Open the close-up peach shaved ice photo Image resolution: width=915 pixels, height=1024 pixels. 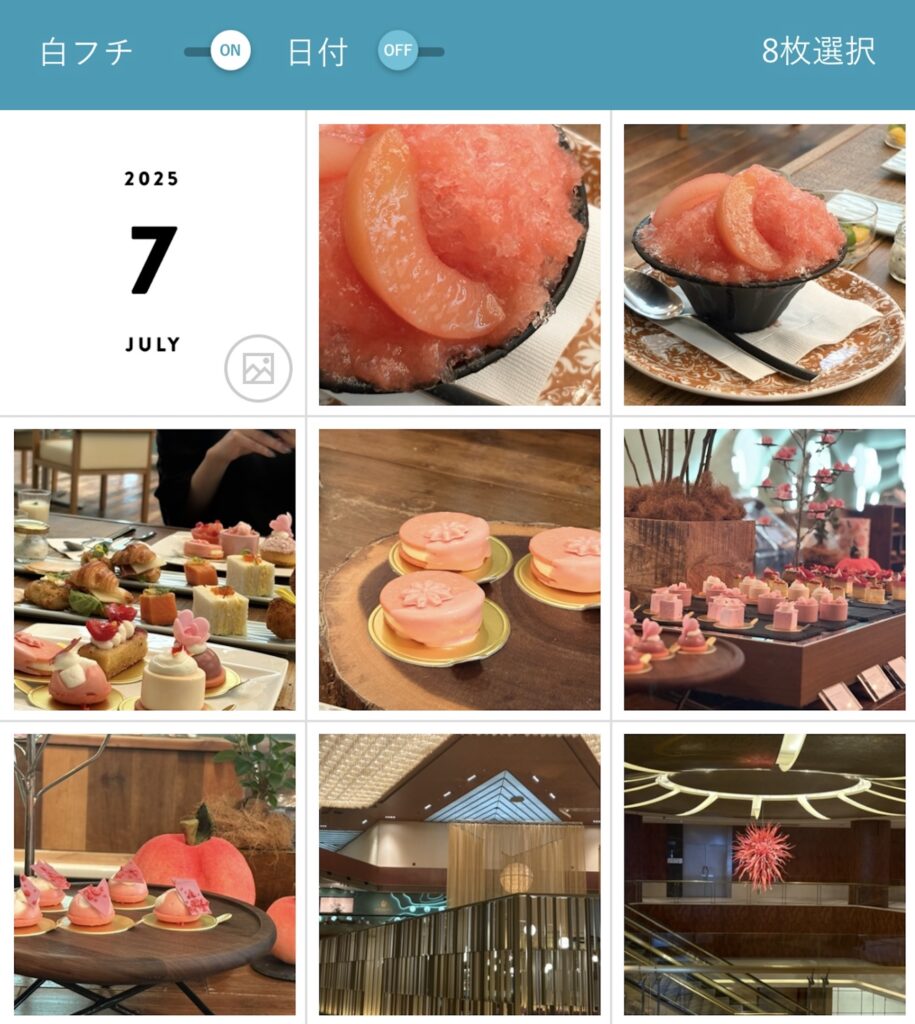coord(460,265)
